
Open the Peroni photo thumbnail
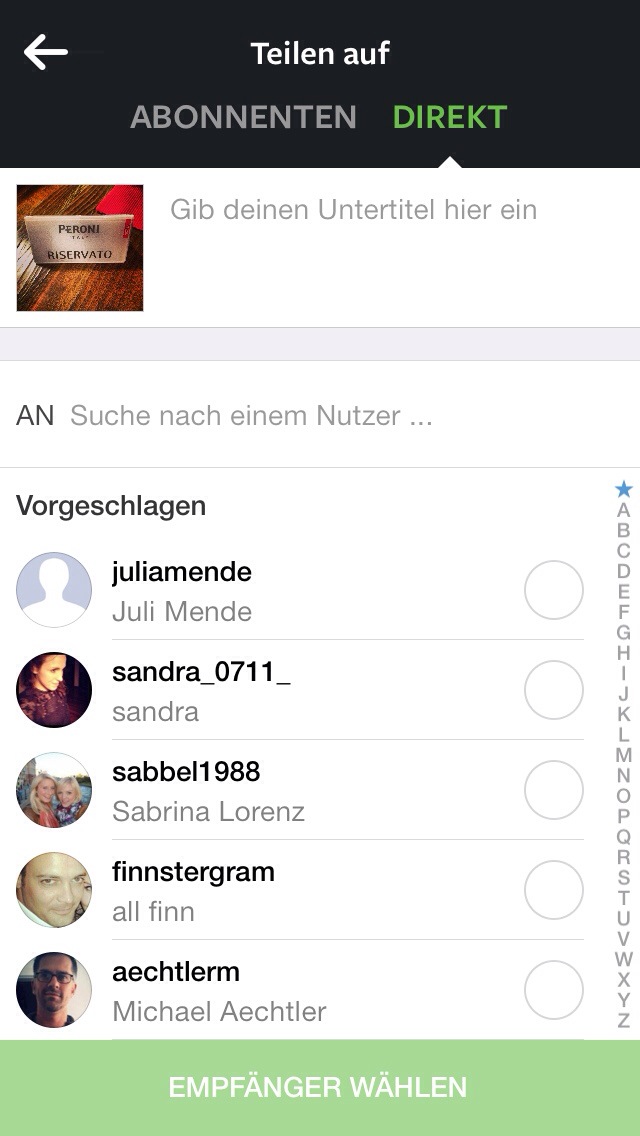pyautogui.click(x=80, y=248)
